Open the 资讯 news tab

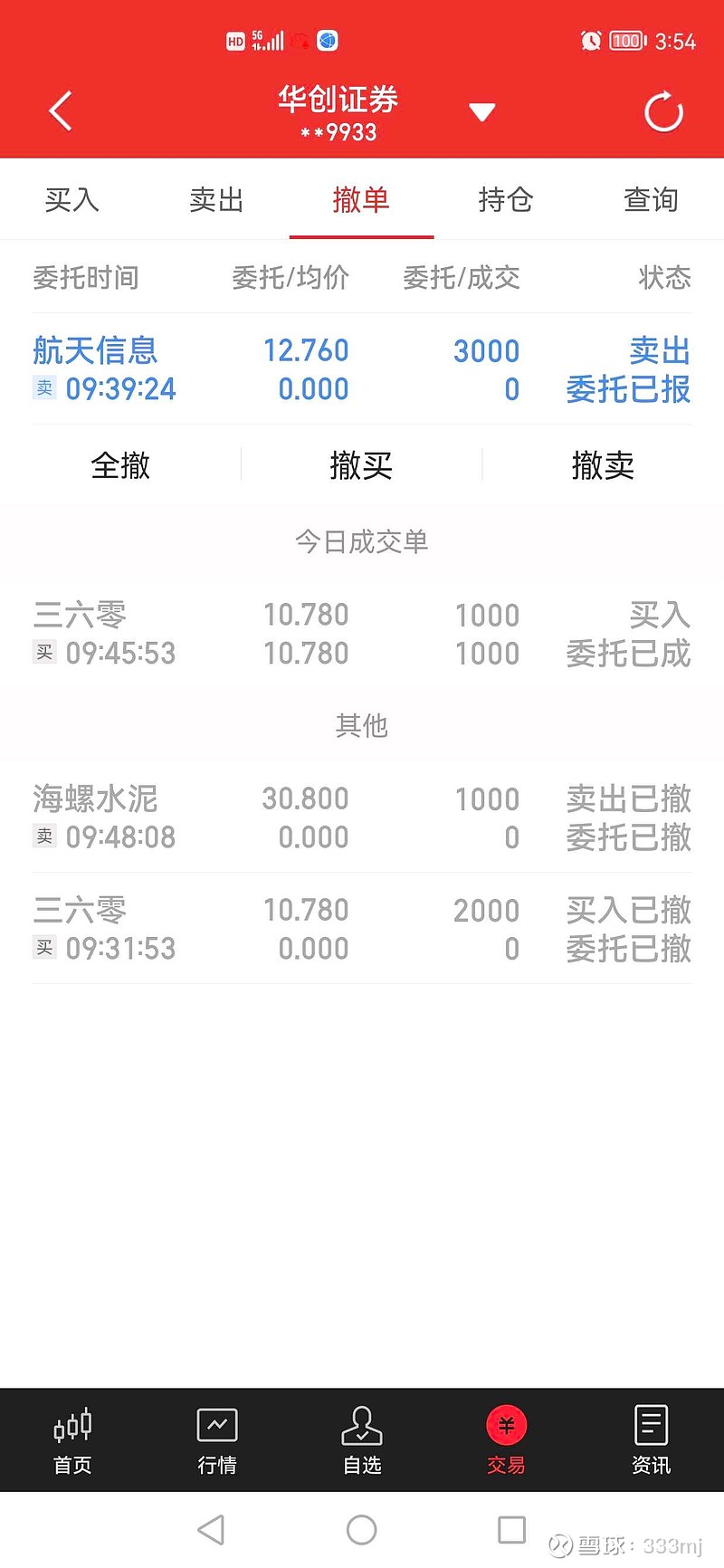point(651,1440)
